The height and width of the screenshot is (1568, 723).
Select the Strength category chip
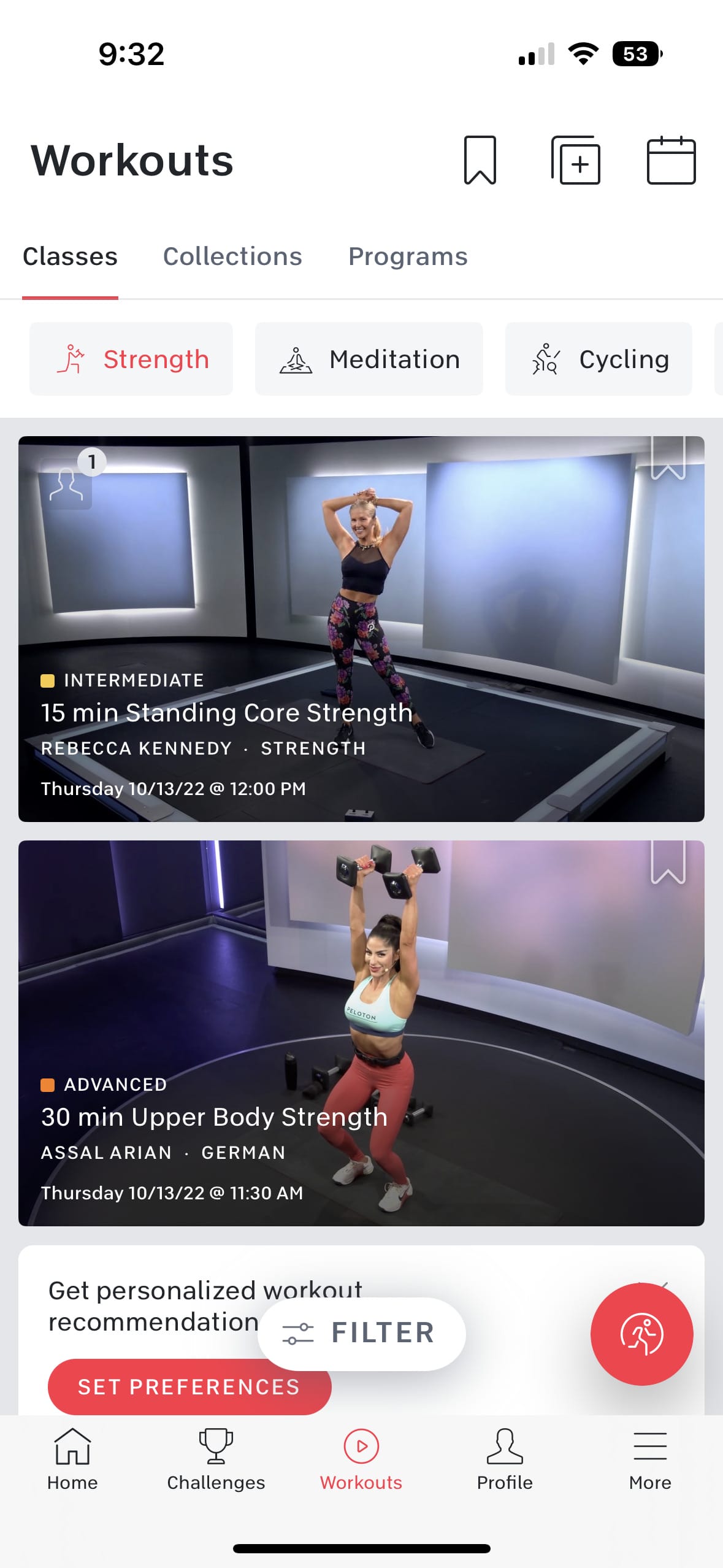pos(131,359)
